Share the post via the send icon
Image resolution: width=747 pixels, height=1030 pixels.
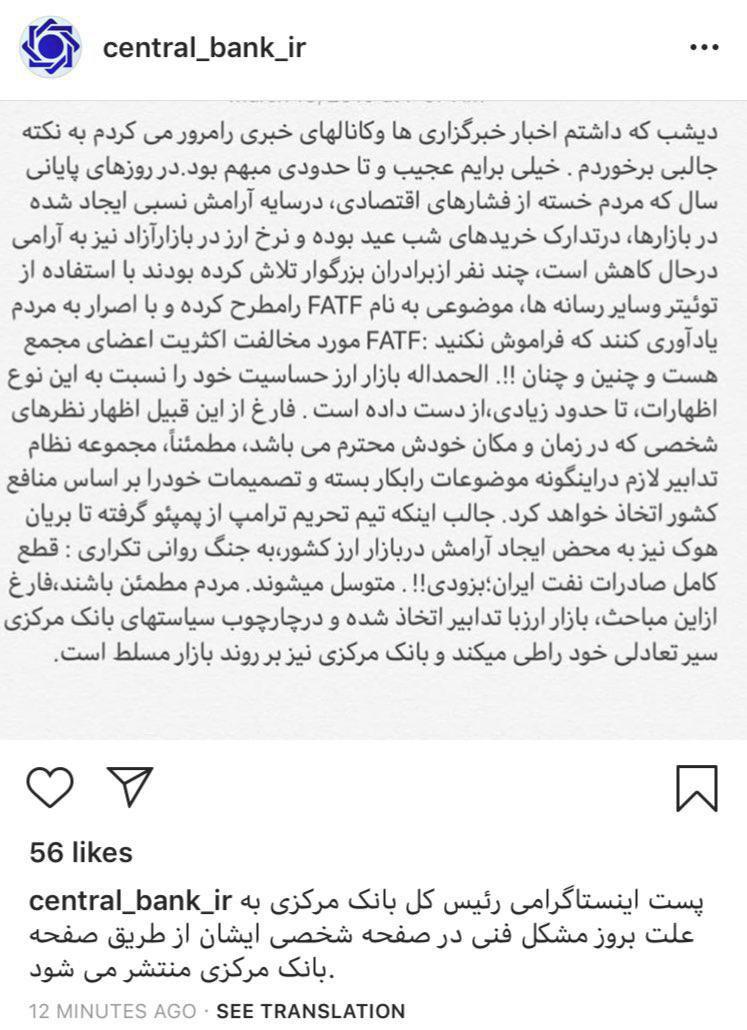point(127,789)
